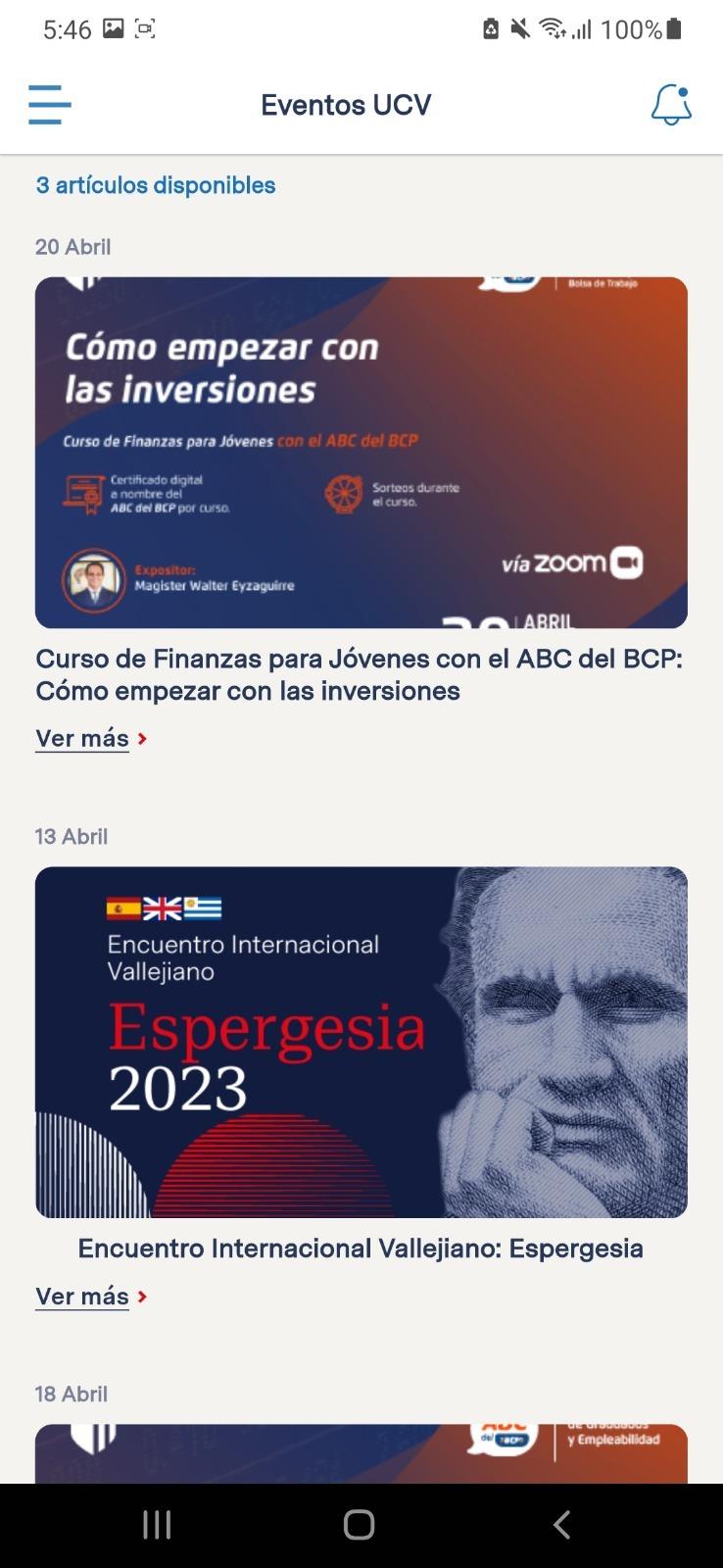The image size is (723, 1568).
Task: Open the hamburger drawer menu
Action: click(49, 105)
